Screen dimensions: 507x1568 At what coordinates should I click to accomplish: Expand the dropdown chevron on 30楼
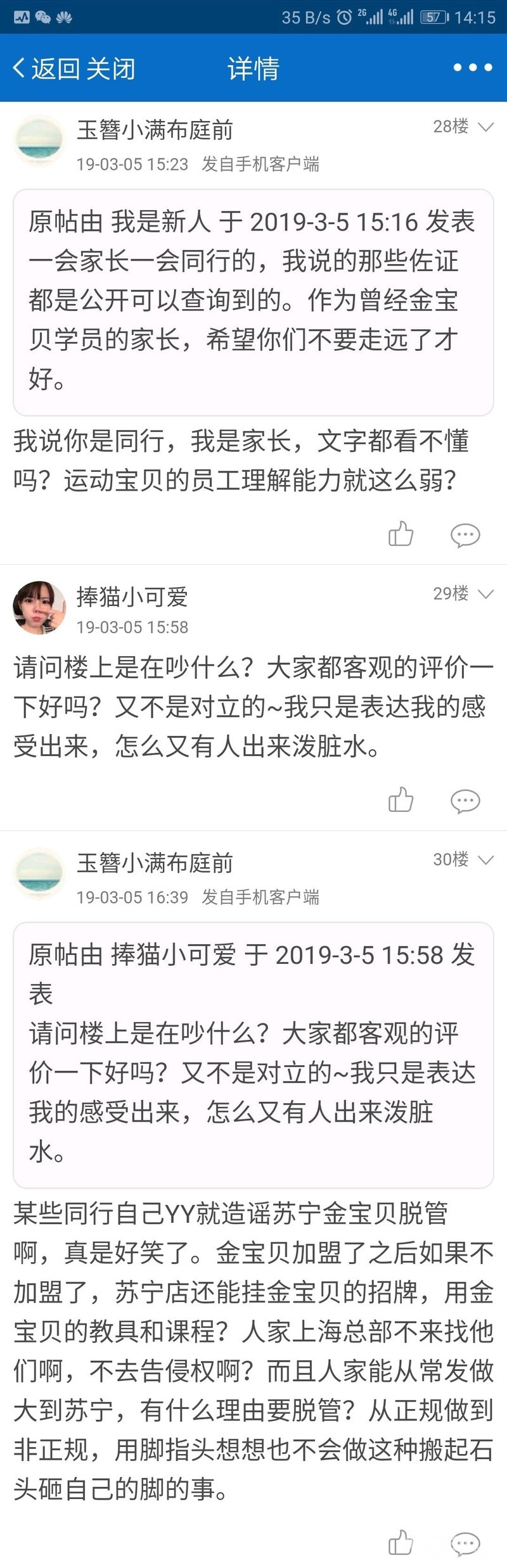pos(486,860)
